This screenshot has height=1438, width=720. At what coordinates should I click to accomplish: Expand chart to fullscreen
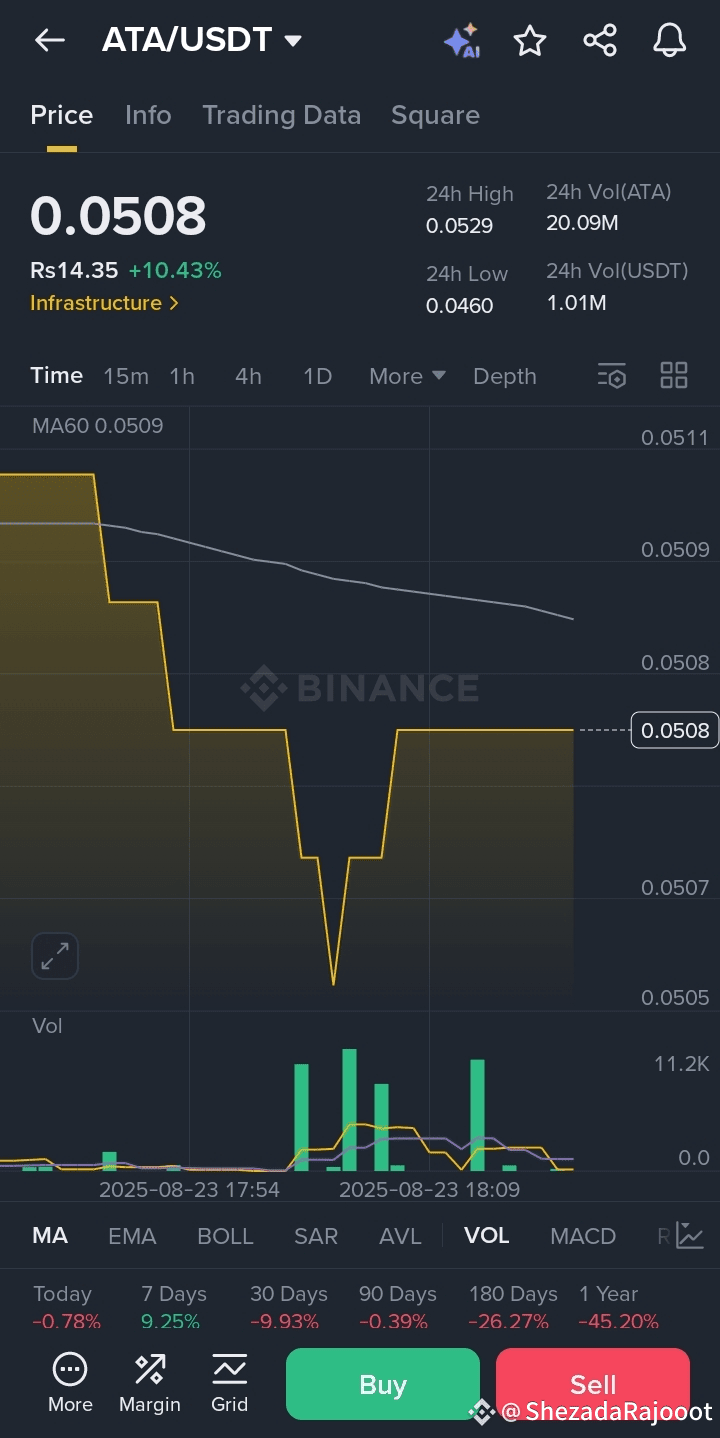[x=55, y=957]
